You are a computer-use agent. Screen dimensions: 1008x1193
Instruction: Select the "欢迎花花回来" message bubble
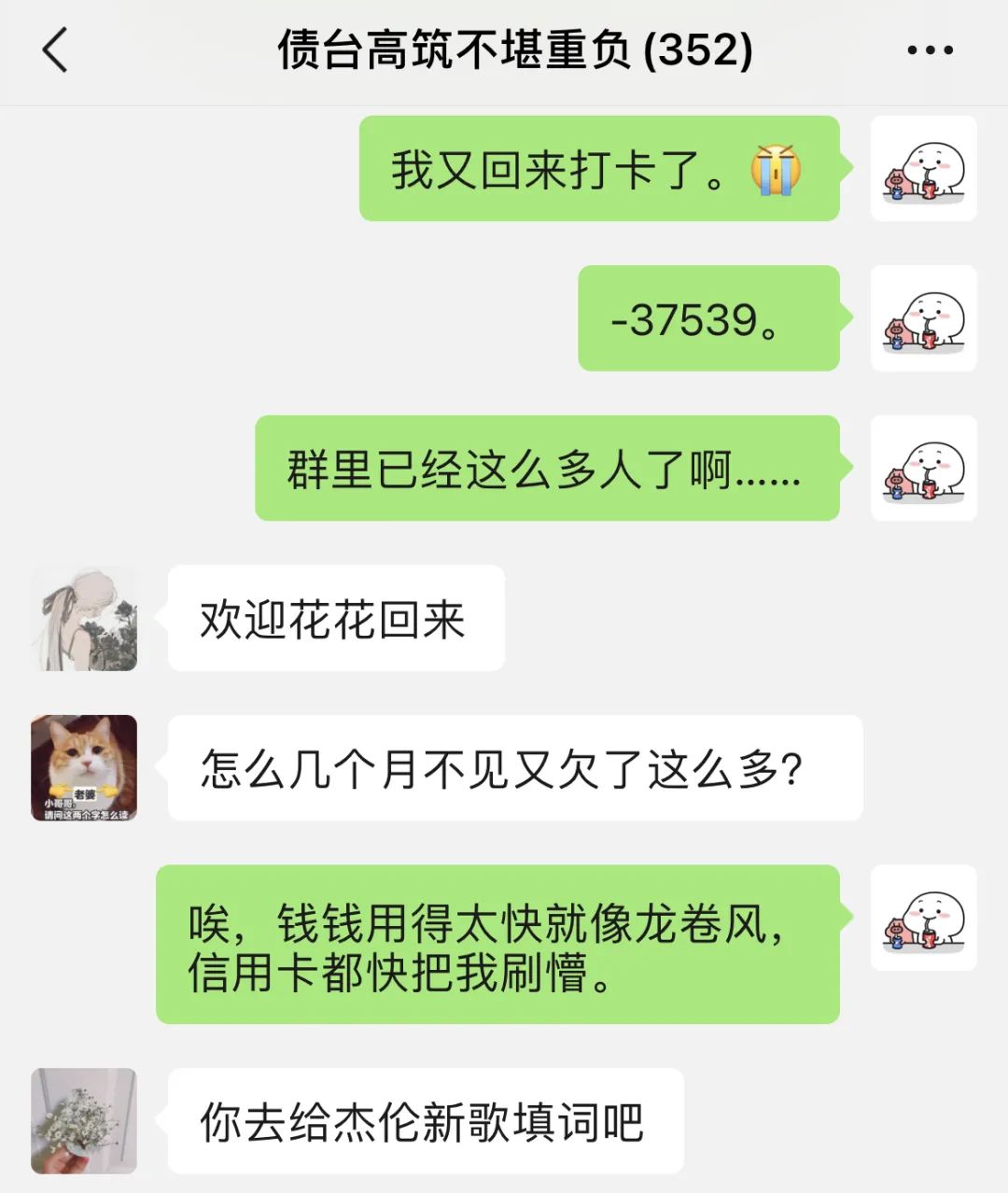click(334, 618)
